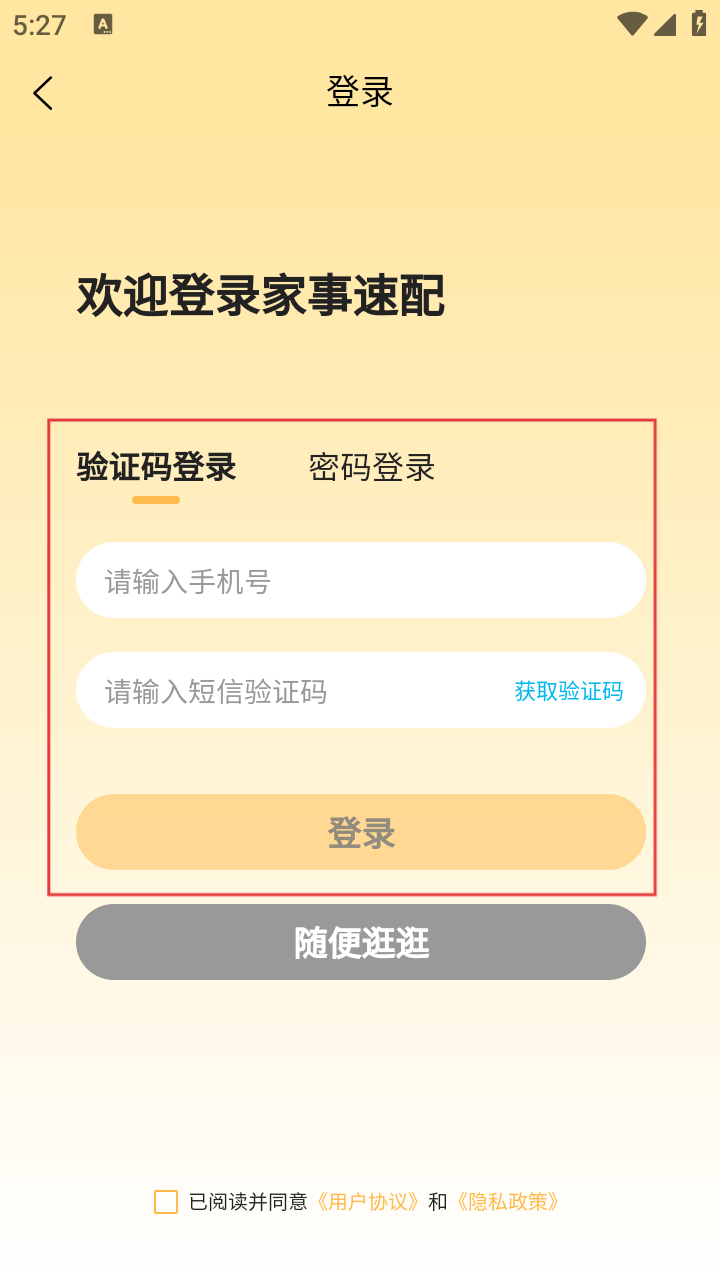Check the agreement consent checkbox
The width and height of the screenshot is (720, 1280).
pos(166,1202)
